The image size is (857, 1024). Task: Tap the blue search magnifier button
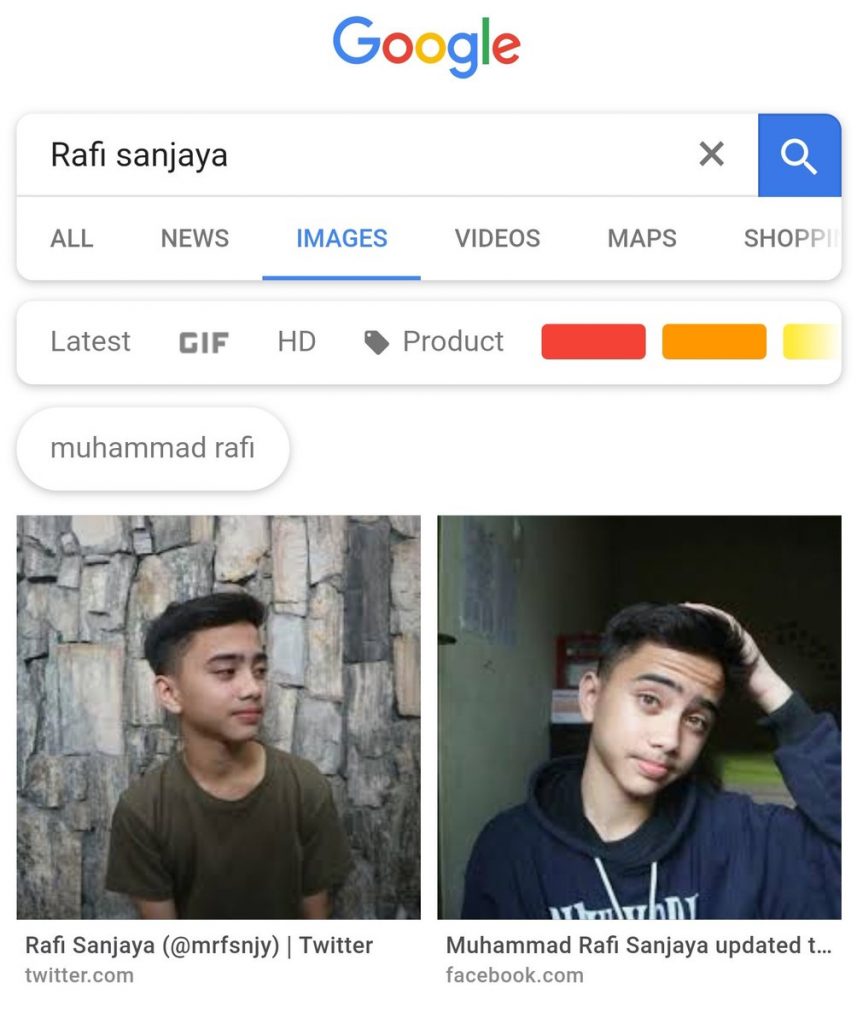tap(799, 155)
